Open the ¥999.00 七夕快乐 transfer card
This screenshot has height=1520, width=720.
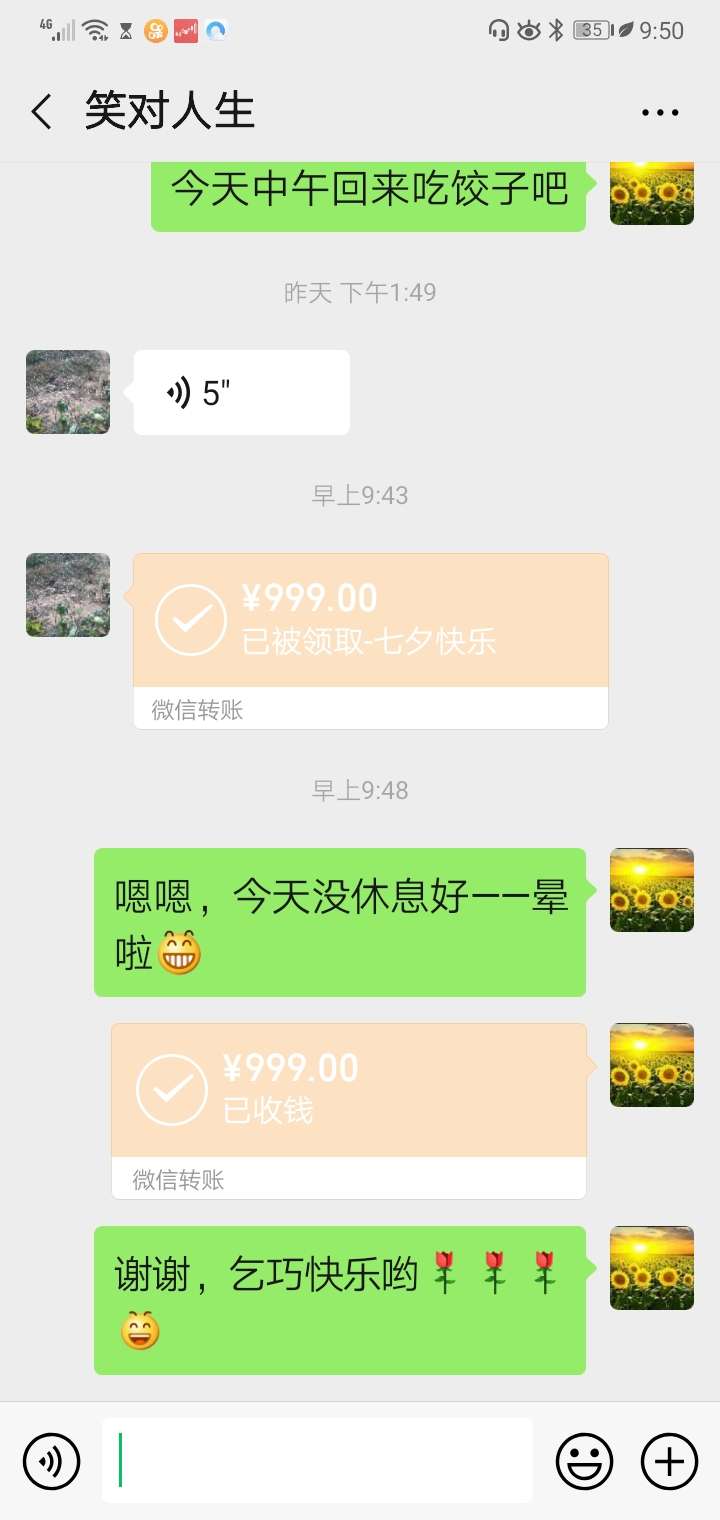370,622
